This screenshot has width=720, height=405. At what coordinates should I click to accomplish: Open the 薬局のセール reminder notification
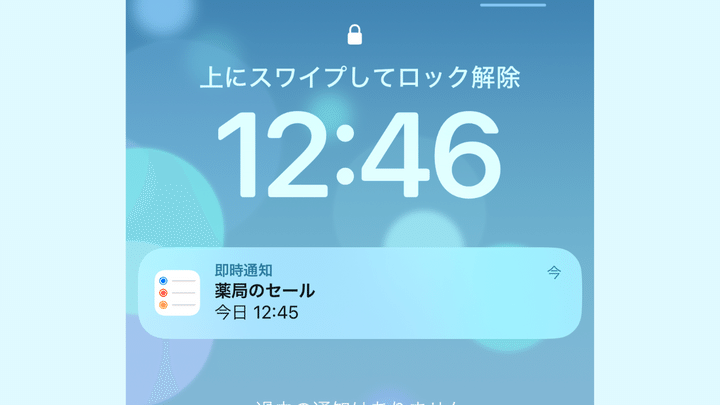click(360, 291)
